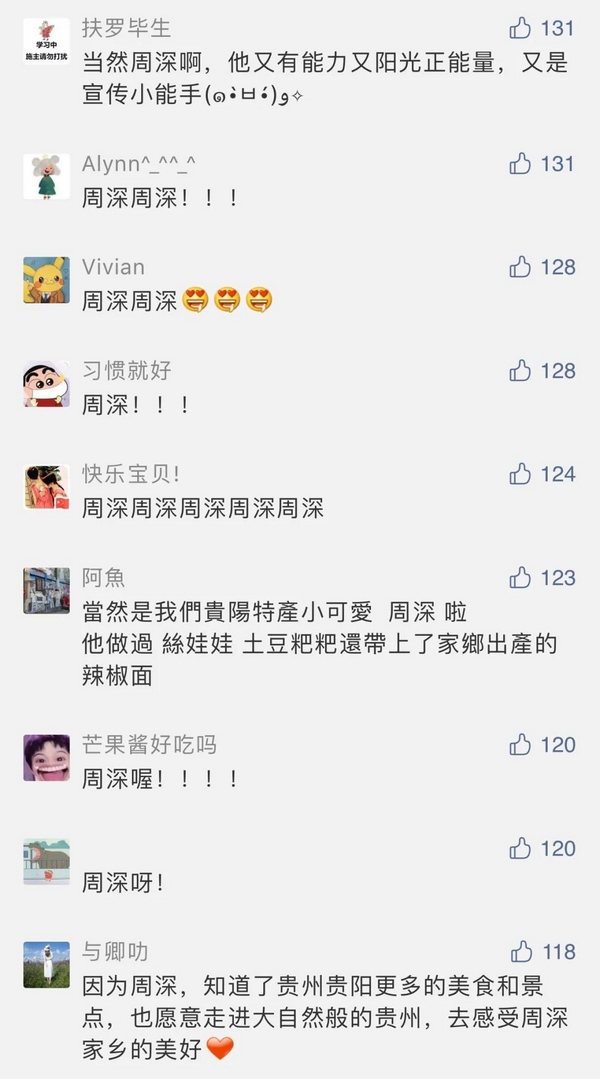
Task: Like 阿魚's comment about 貴陽特產
Action: [x=520, y=578]
